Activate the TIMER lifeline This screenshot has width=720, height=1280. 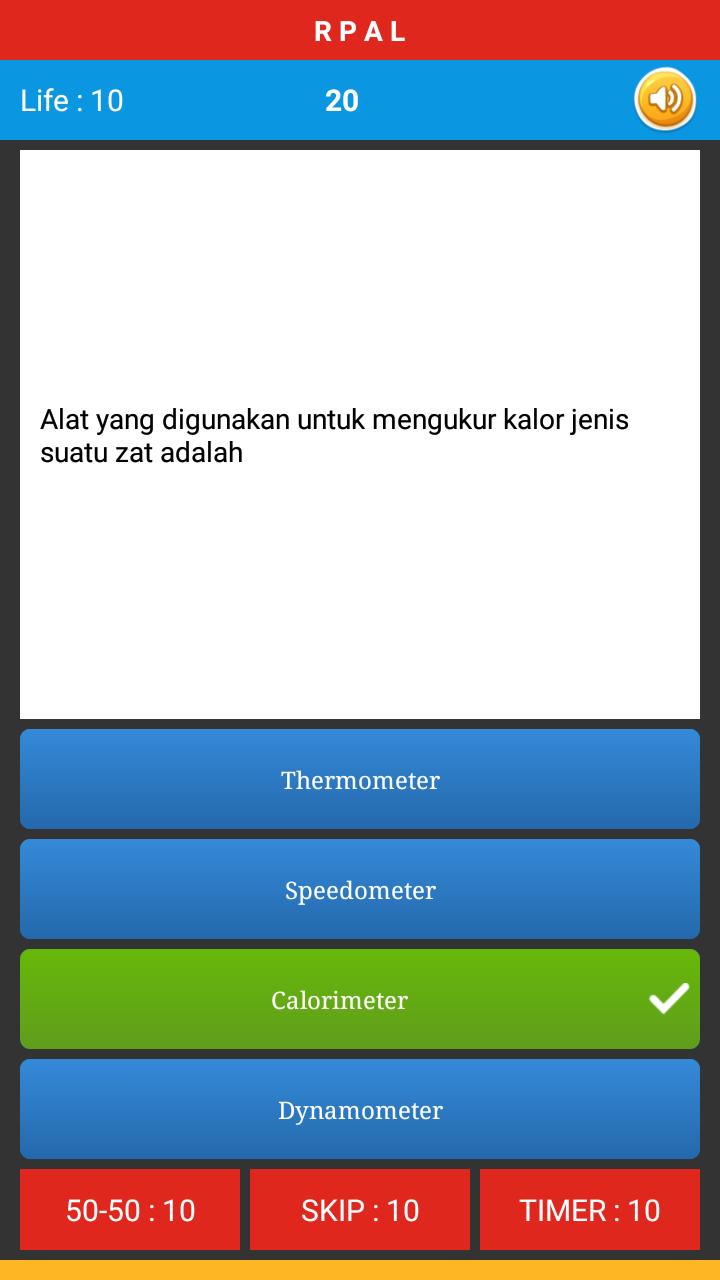[590, 1210]
